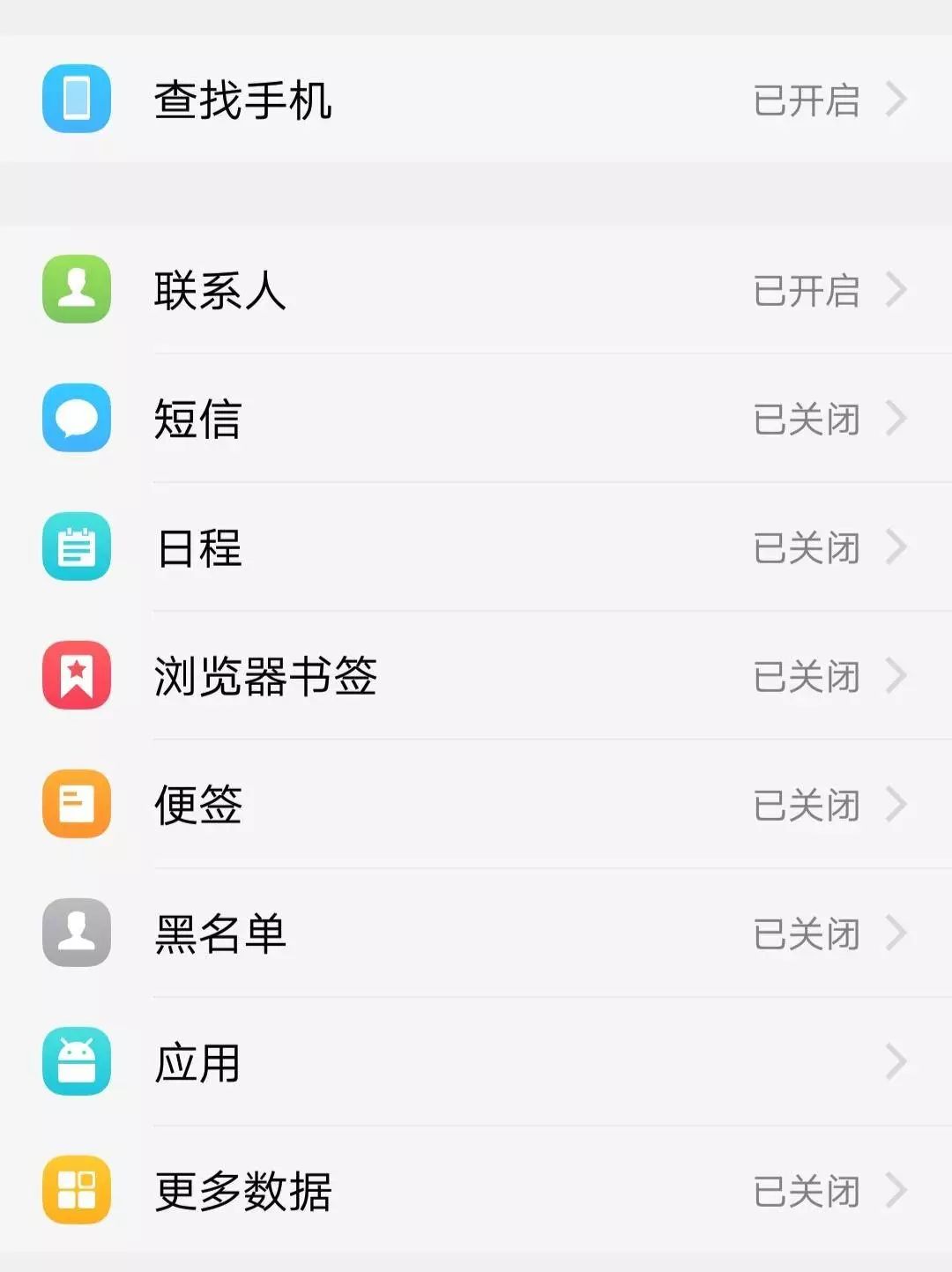Viewport: 952px width, 1272px height.
Task: Expand the 更多数据 row chevron
Action: [898, 1189]
